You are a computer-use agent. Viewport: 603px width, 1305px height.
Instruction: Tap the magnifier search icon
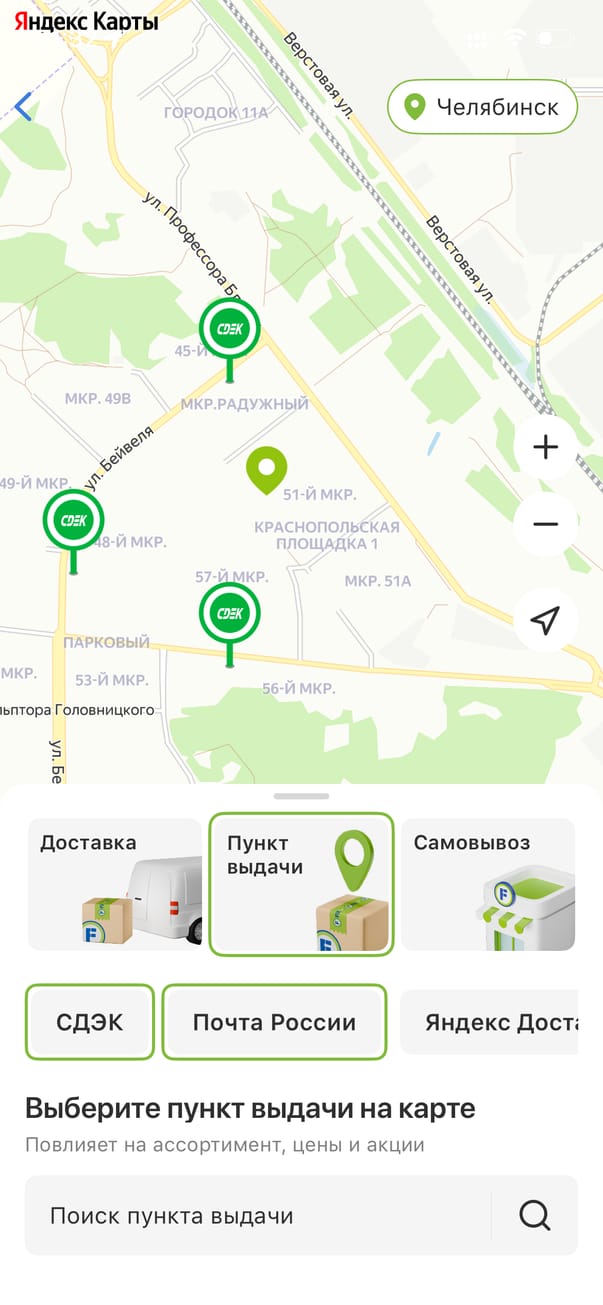click(535, 1216)
